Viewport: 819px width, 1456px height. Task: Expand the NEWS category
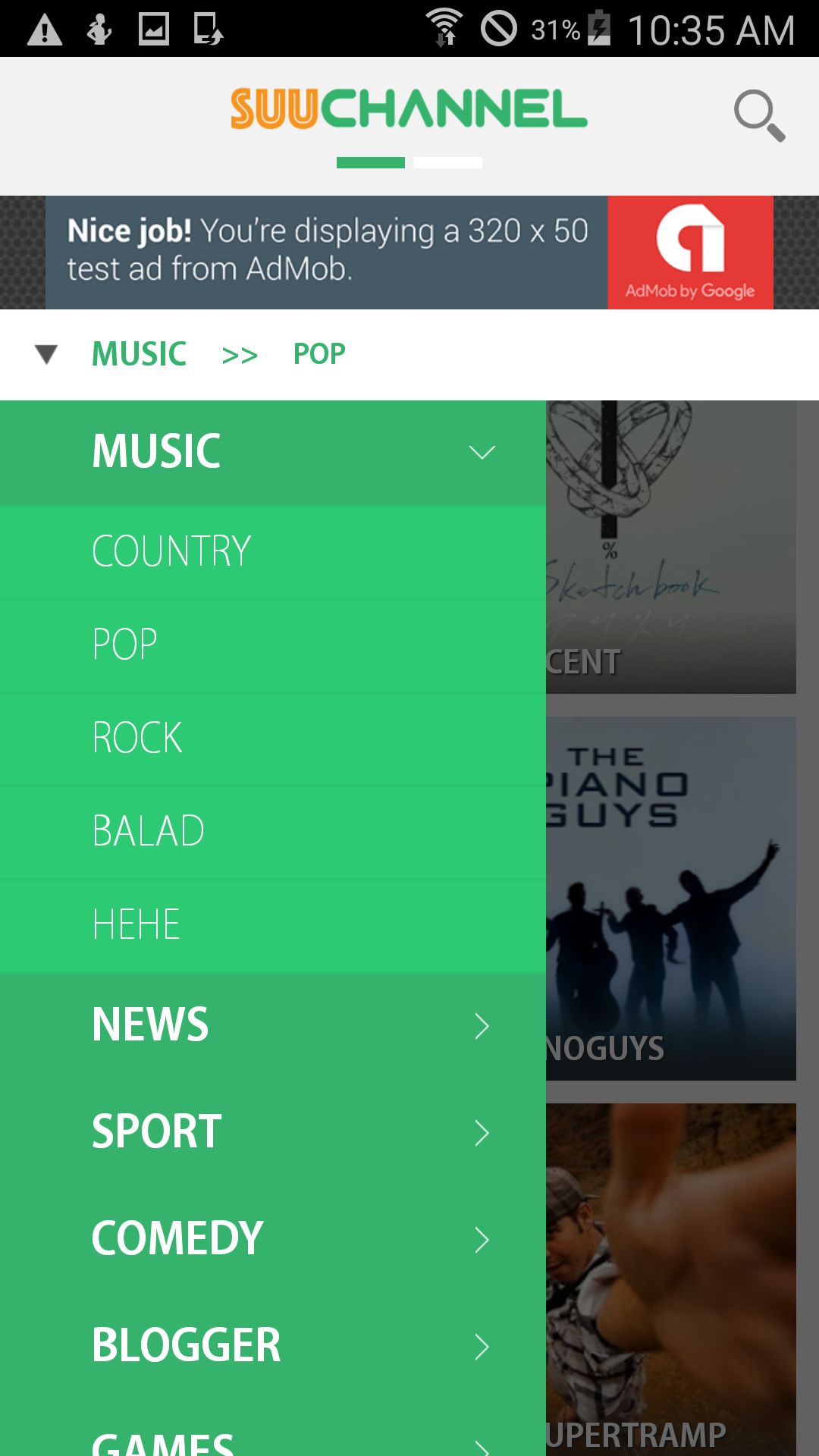(x=273, y=1025)
